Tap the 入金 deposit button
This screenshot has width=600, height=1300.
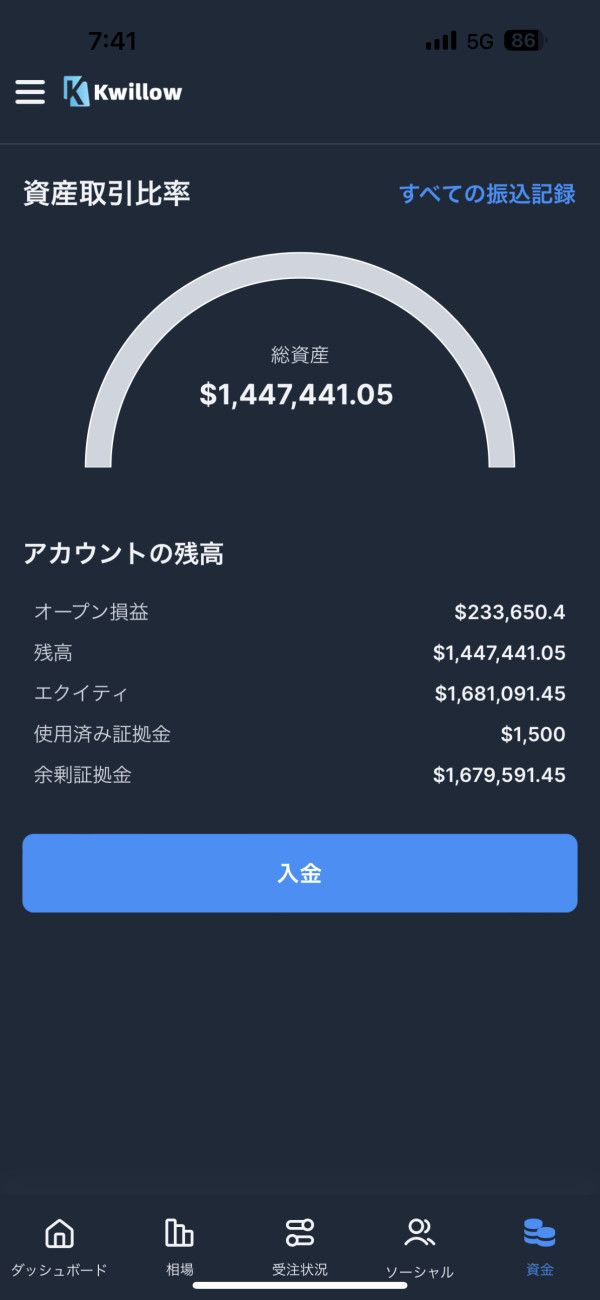tap(300, 873)
